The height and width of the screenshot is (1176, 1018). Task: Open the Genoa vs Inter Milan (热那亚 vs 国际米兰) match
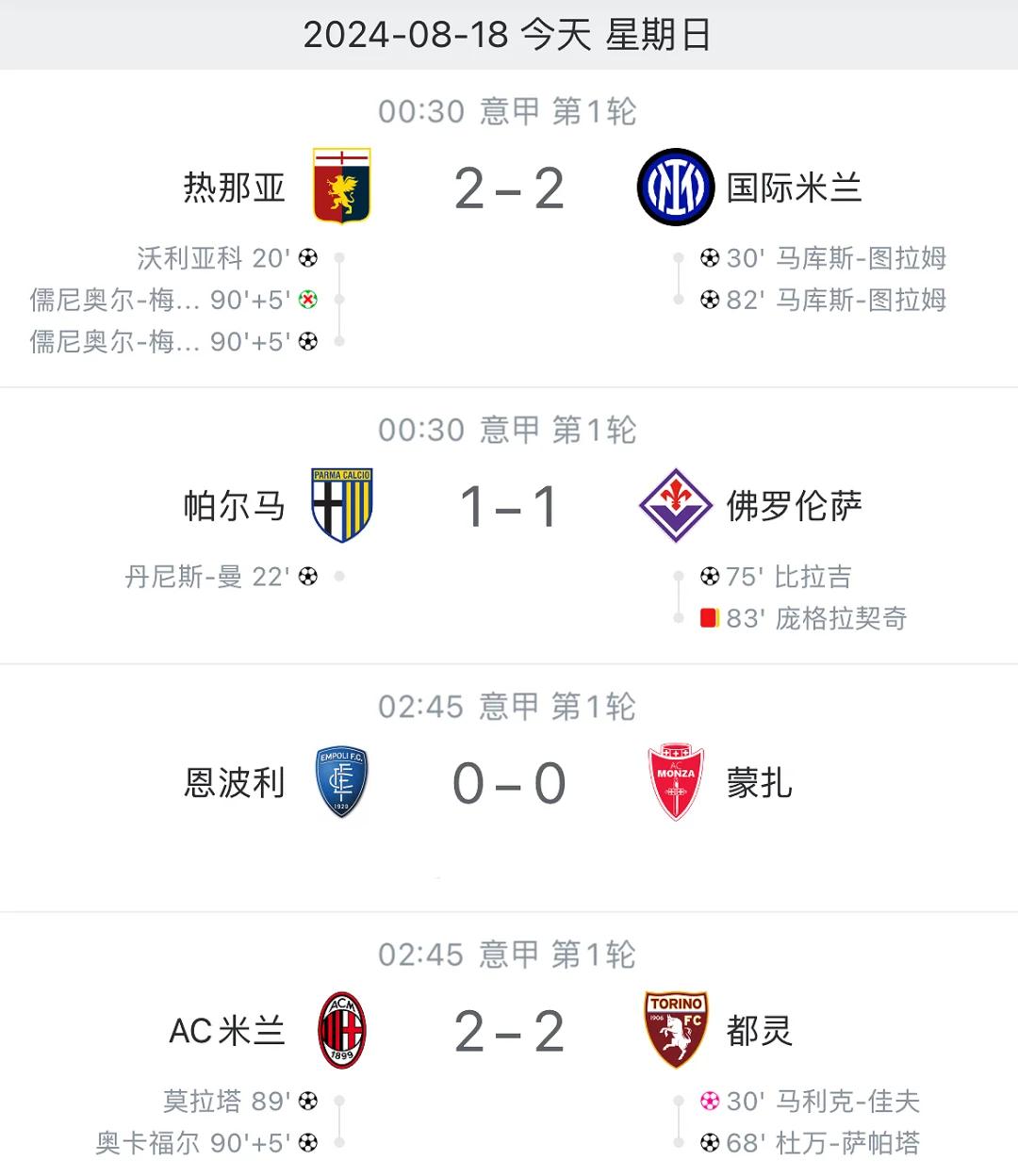pos(509,189)
